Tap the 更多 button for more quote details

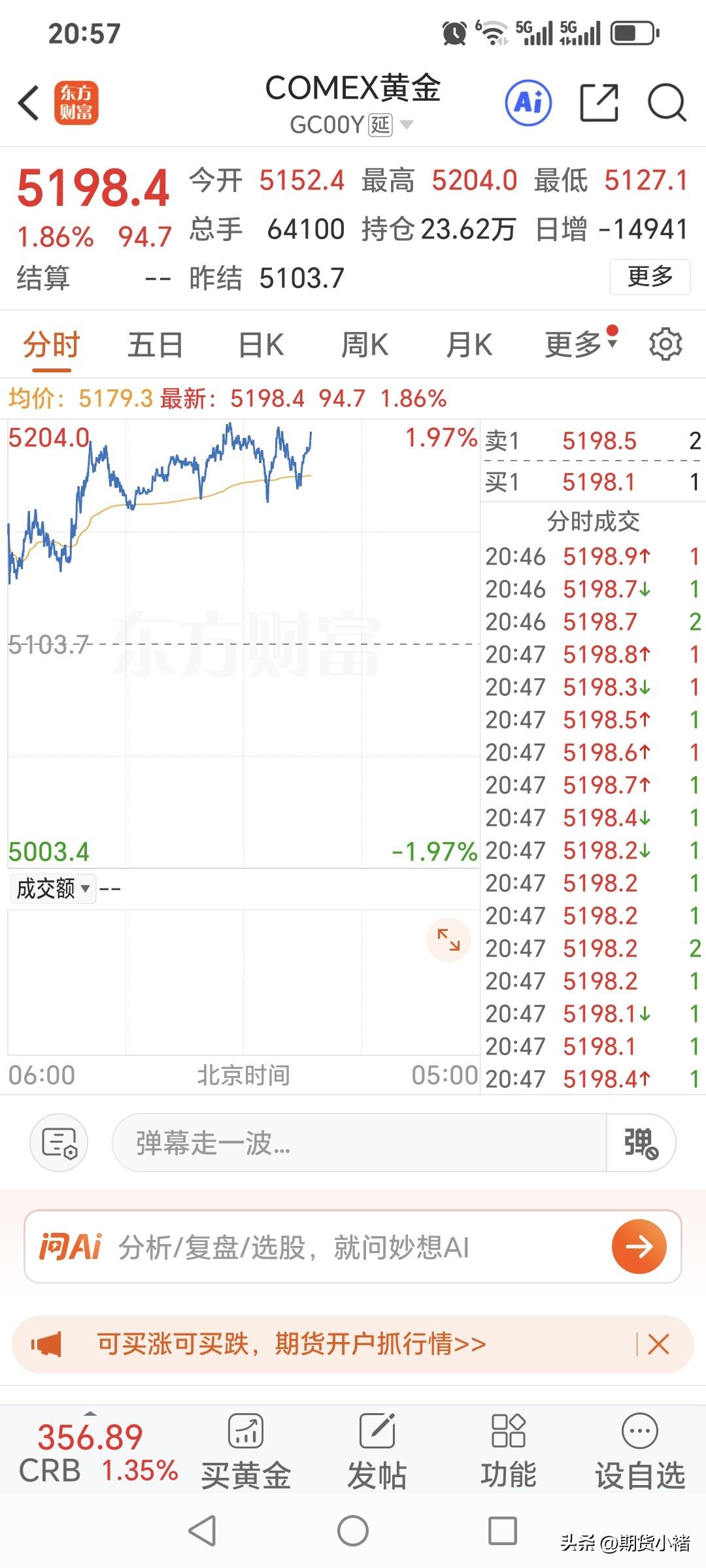click(x=649, y=277)
